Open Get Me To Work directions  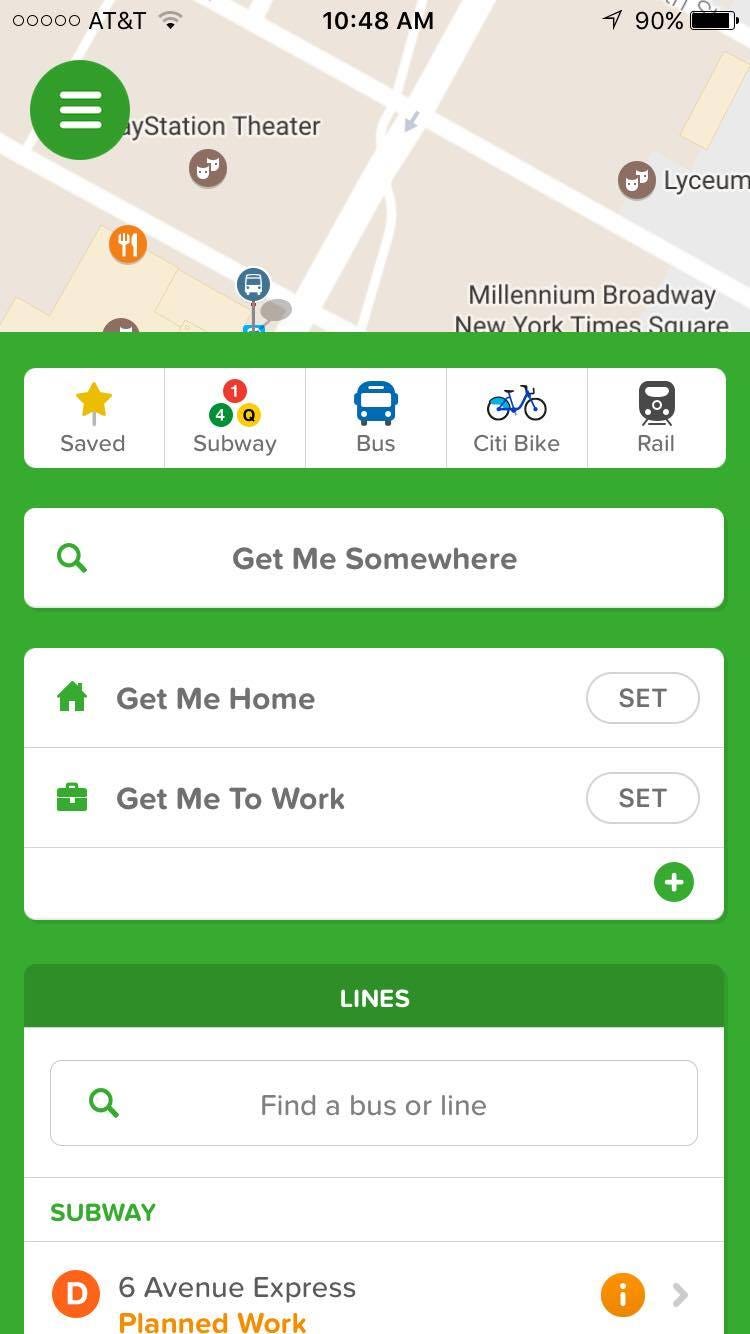pos(230,798)
